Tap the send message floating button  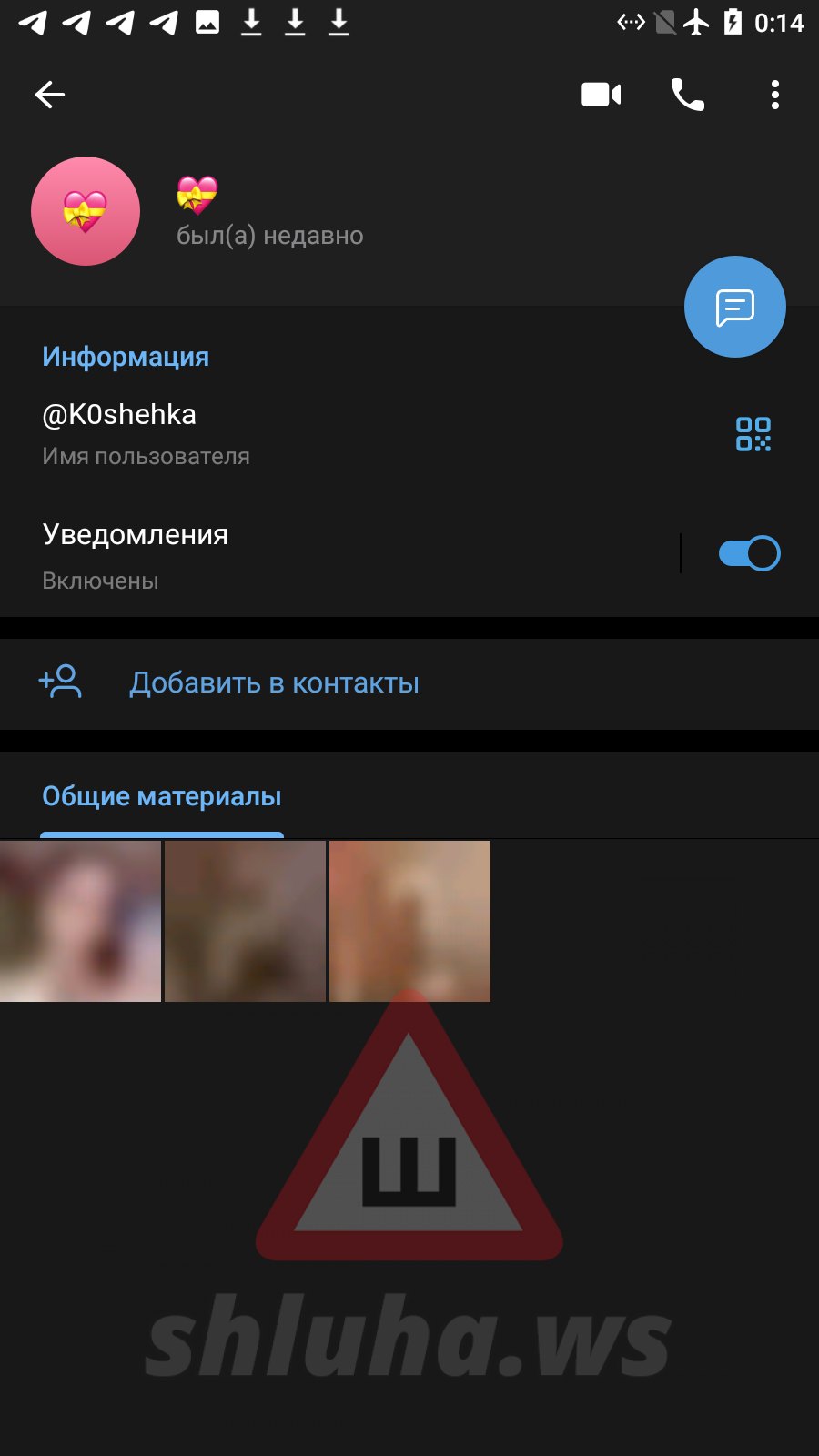(x=735, y=307)
